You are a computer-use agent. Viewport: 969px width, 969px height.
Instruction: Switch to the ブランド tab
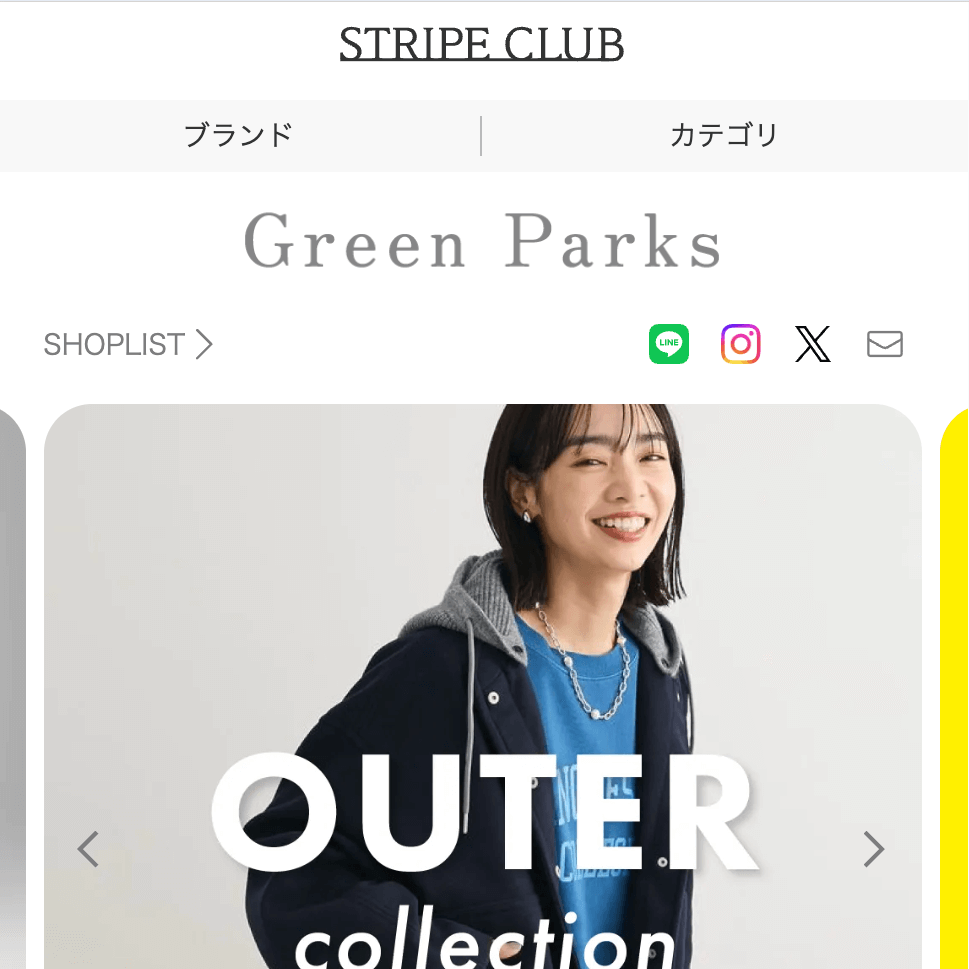pyautogui.click(x=239, y=135)
